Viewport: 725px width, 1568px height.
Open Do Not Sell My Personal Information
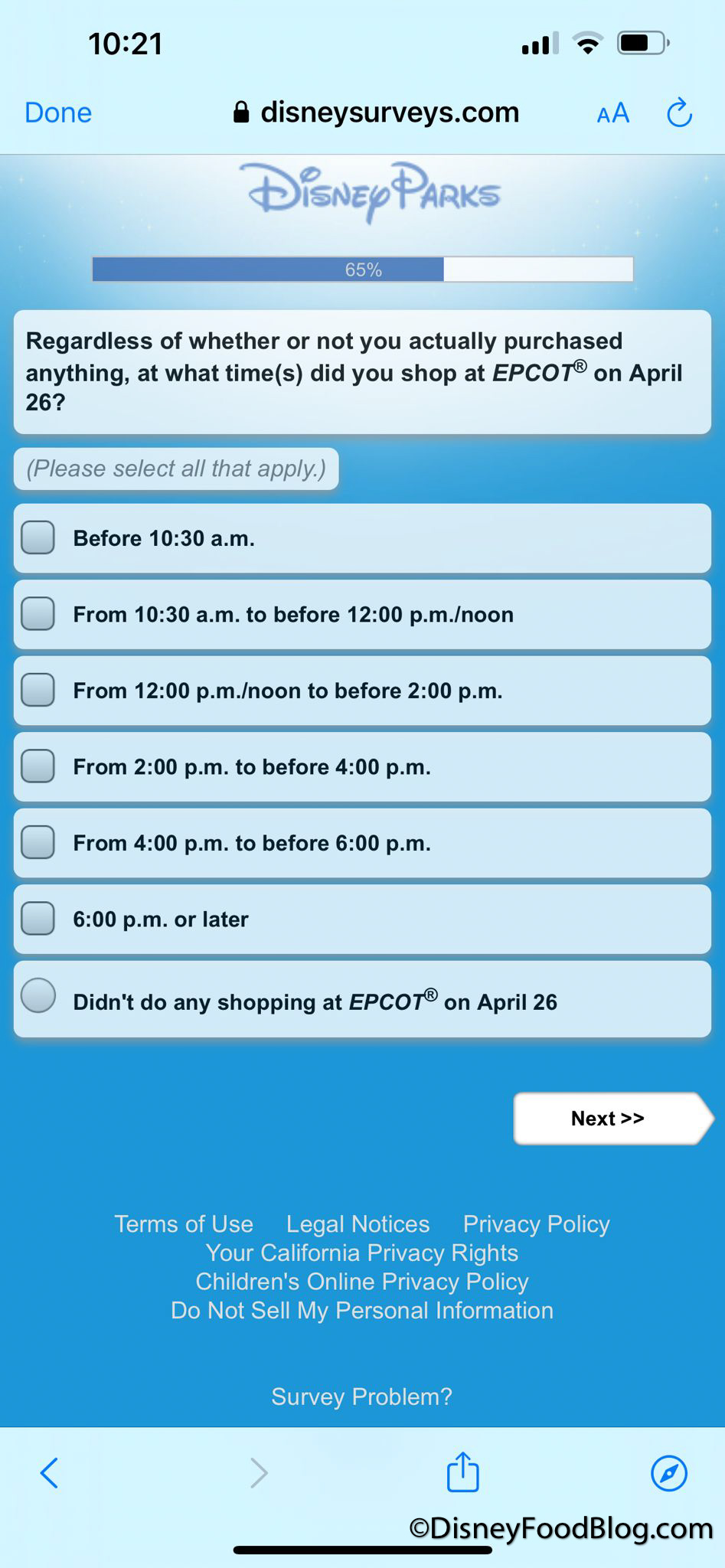point(361,1310)
